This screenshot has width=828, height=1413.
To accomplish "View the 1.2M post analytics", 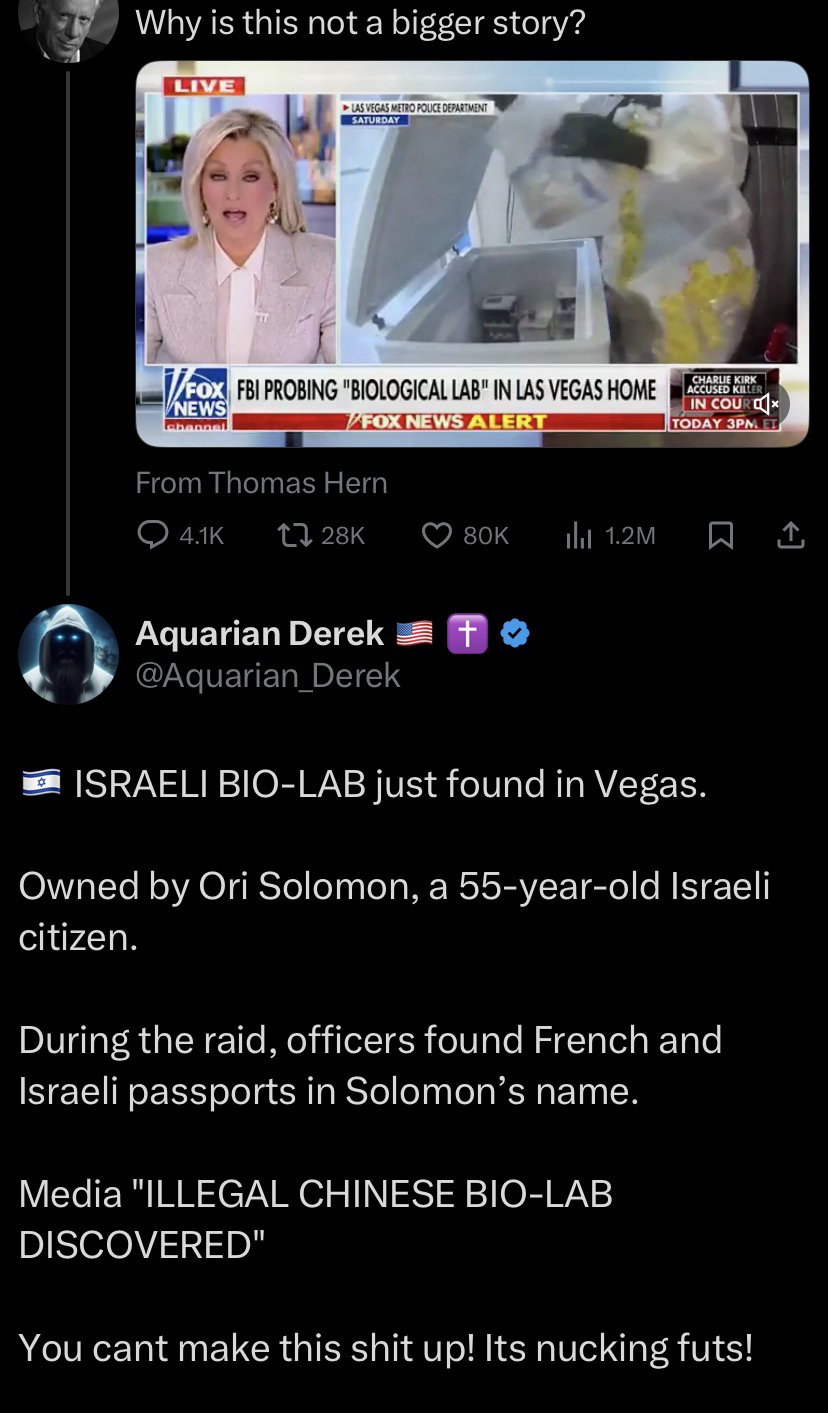I will point(580,536).
